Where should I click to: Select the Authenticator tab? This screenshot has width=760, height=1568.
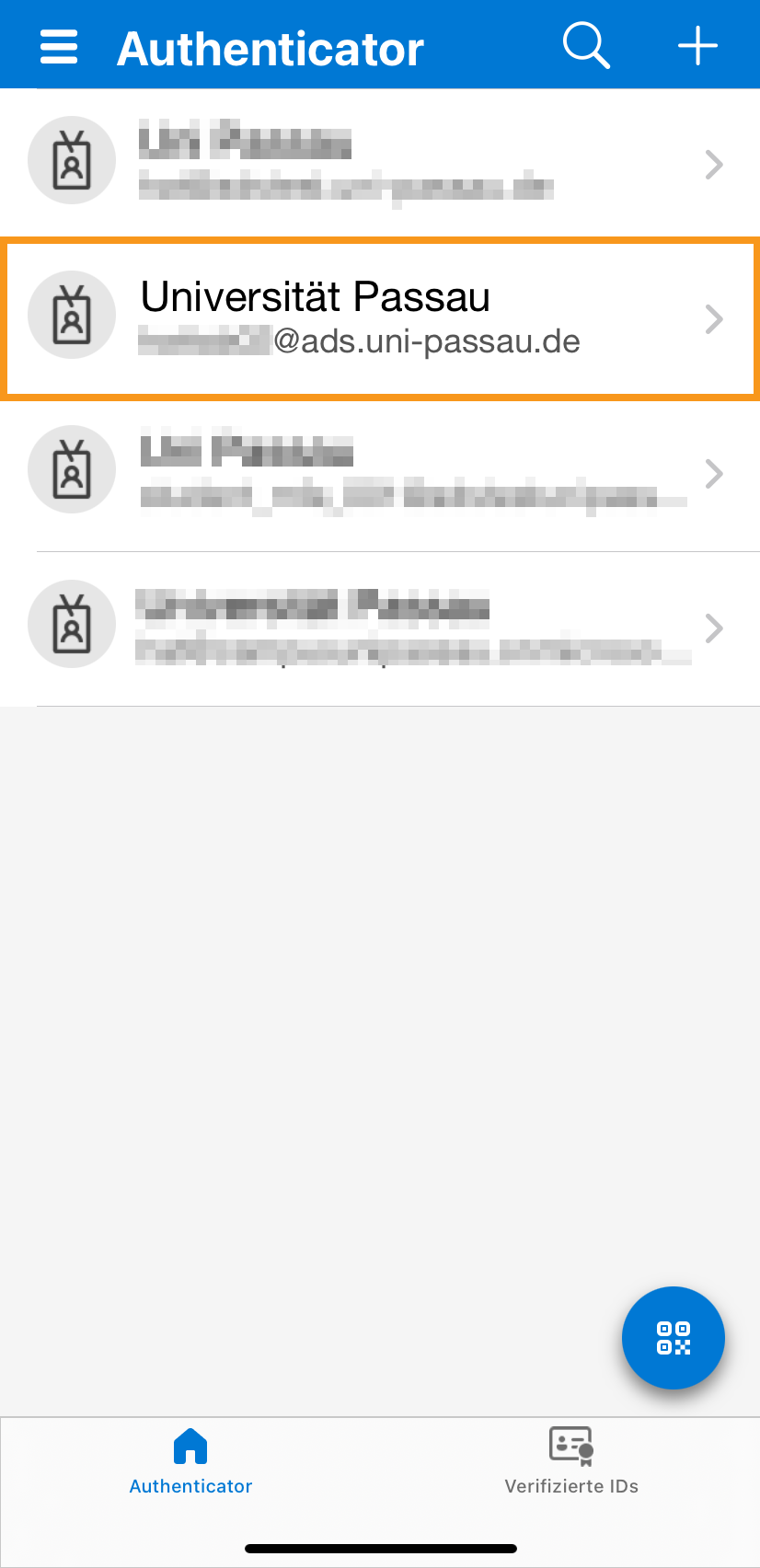[190, 1461]
